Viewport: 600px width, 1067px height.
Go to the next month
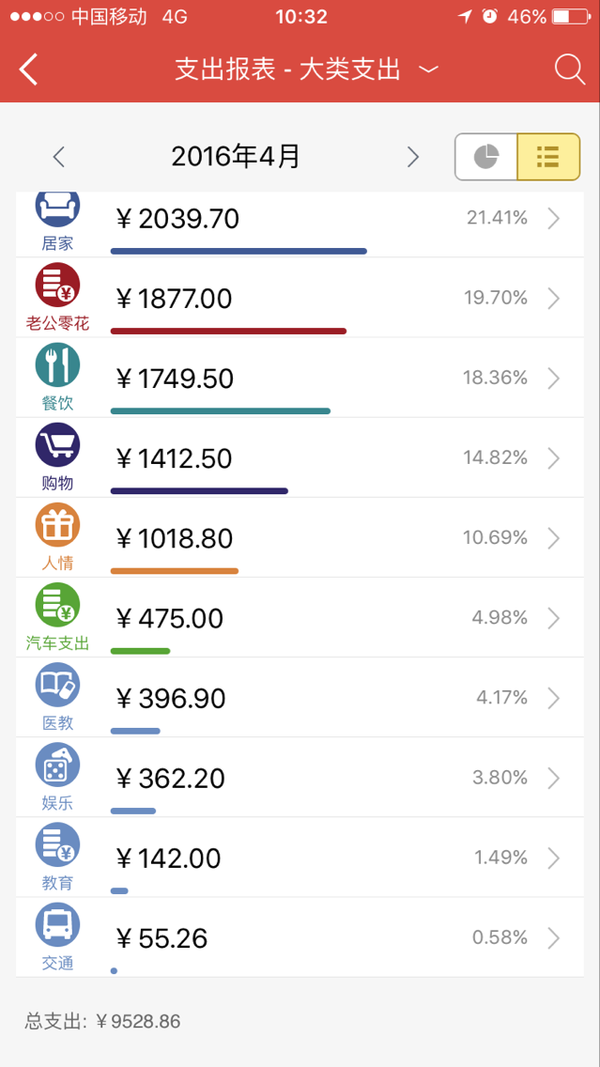click(x=412, y=157)
